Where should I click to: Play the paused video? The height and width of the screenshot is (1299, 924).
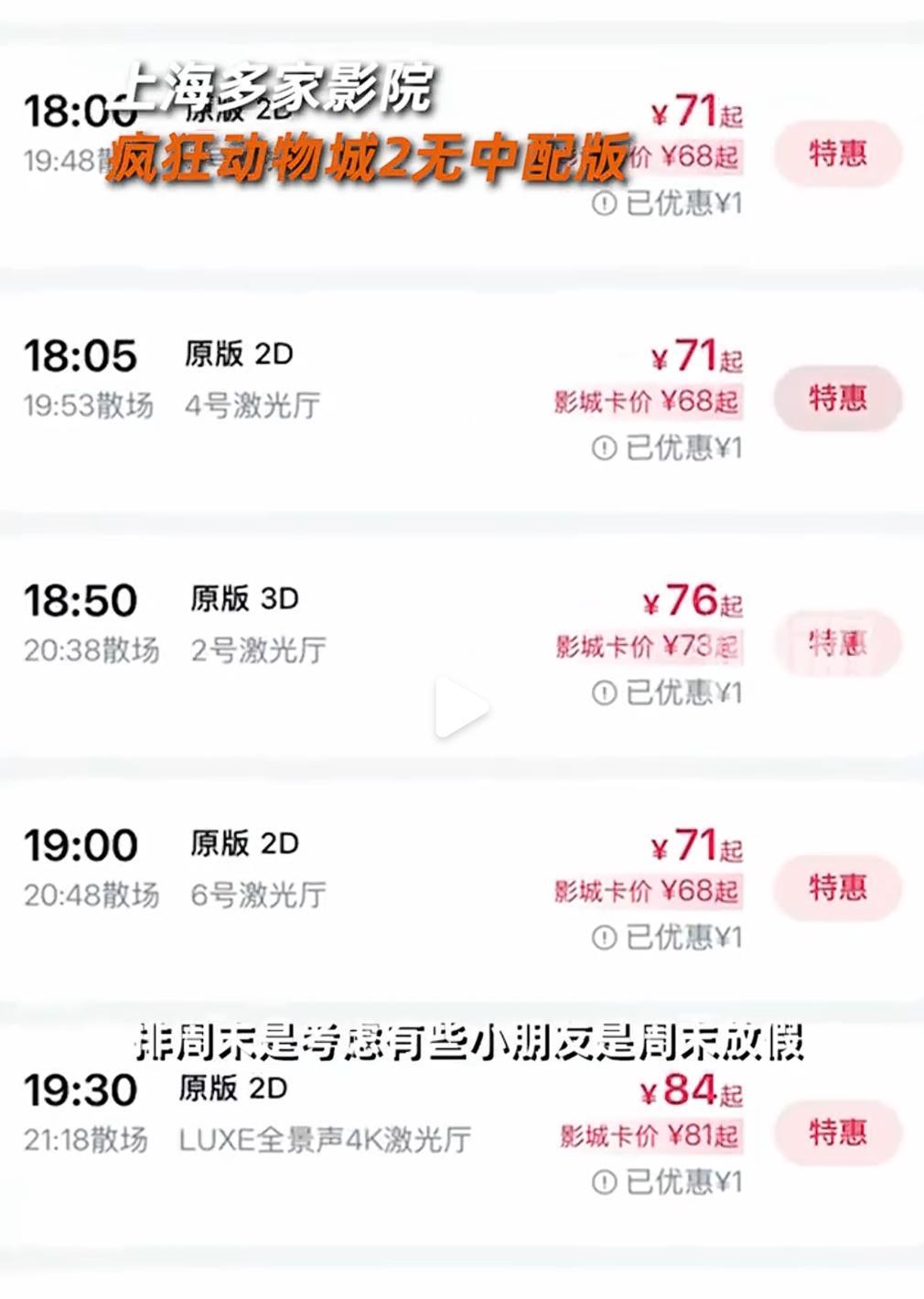pos(461,707)
